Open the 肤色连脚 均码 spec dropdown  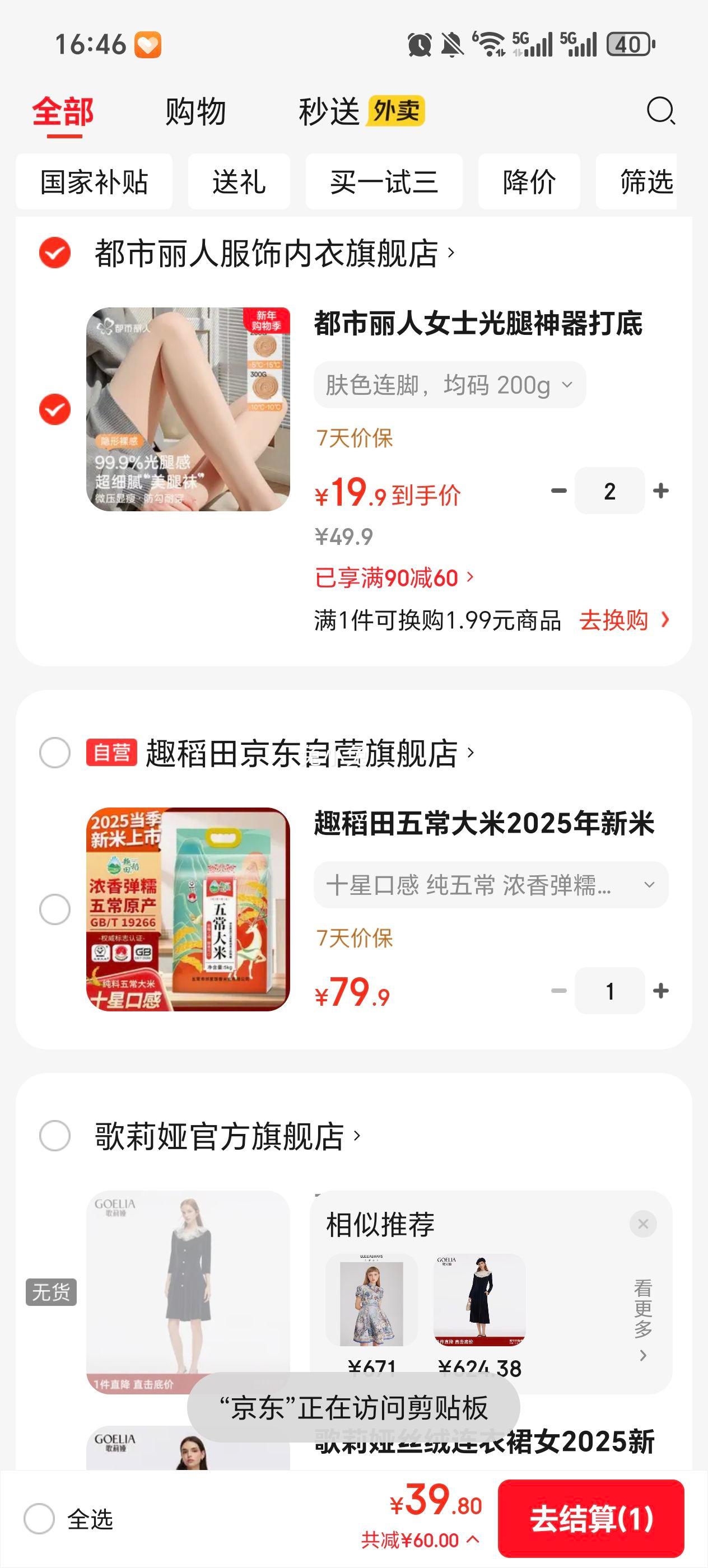click(x=450, y=384)
